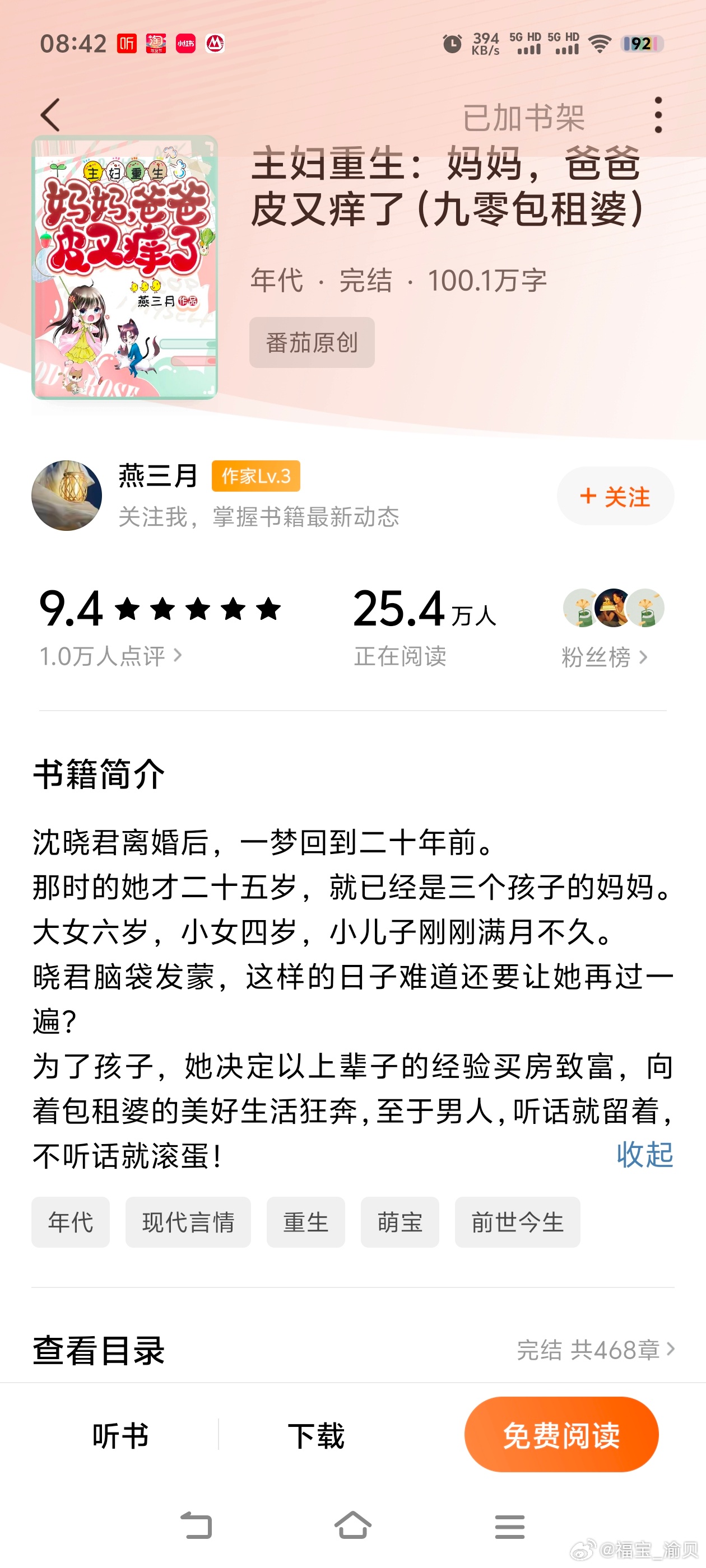Image resolution: width=706 pixels, height=1568 pixels.
Task: Tap 下载 to download the book
Action: [x=315, y=1435]
